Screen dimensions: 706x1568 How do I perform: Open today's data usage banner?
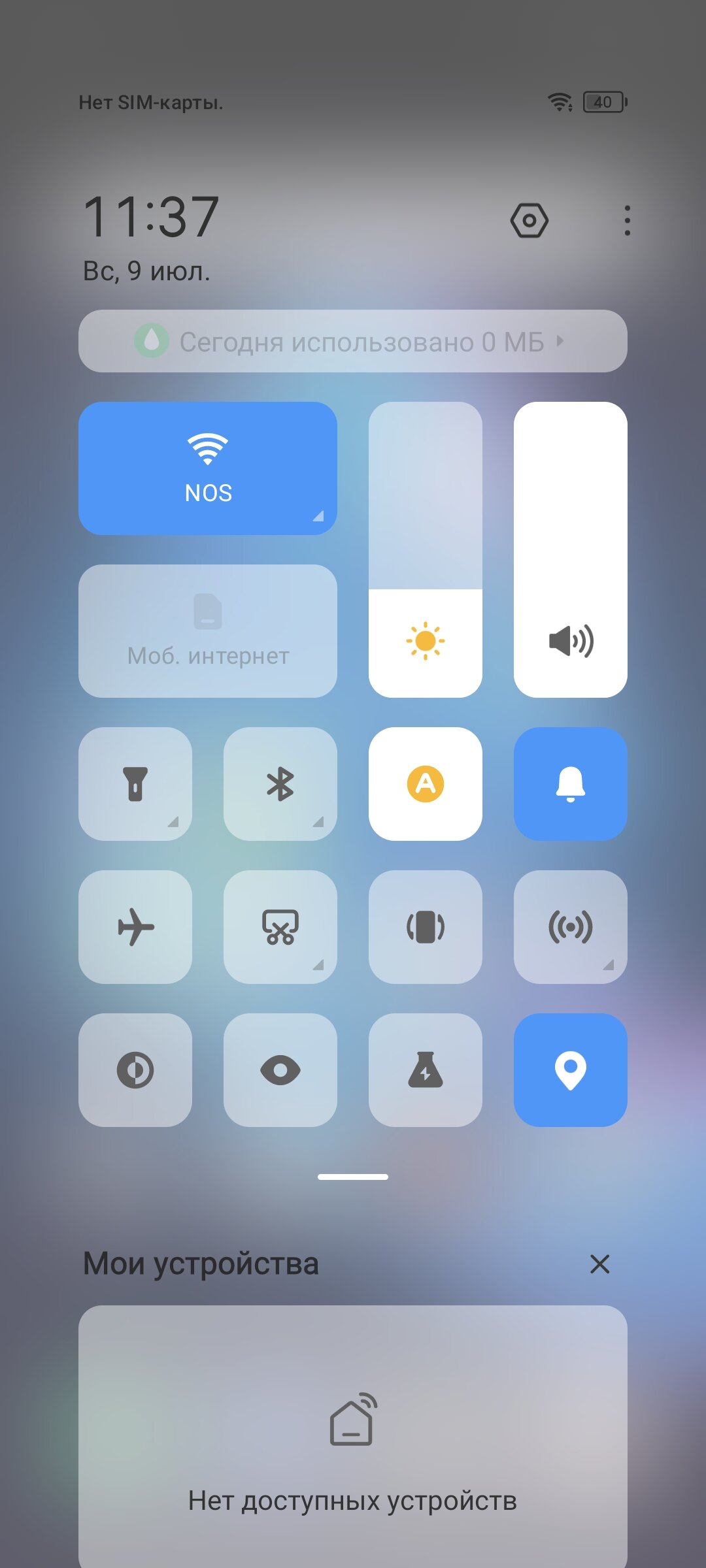353,341
